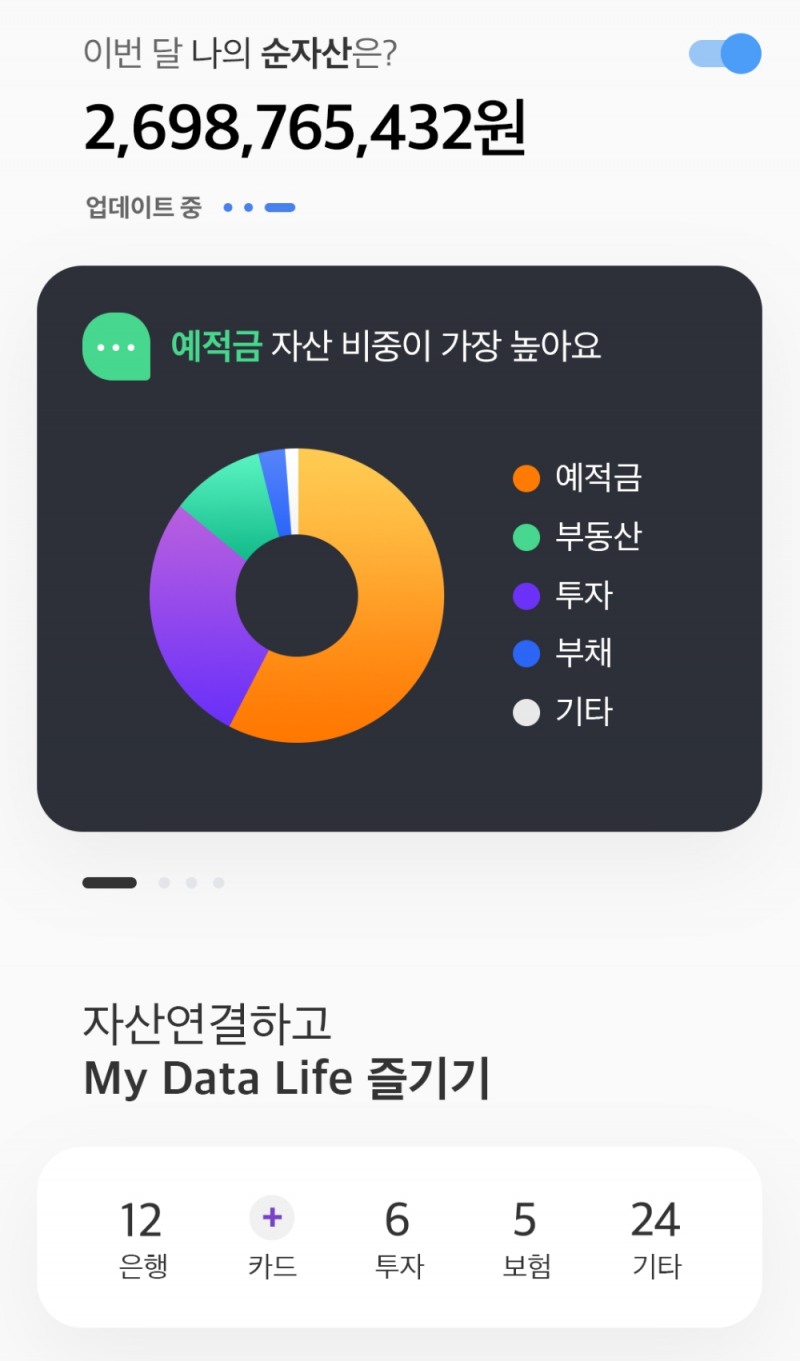
Task: Toggle the blue switch in the top corner
Action: [723, 53]
